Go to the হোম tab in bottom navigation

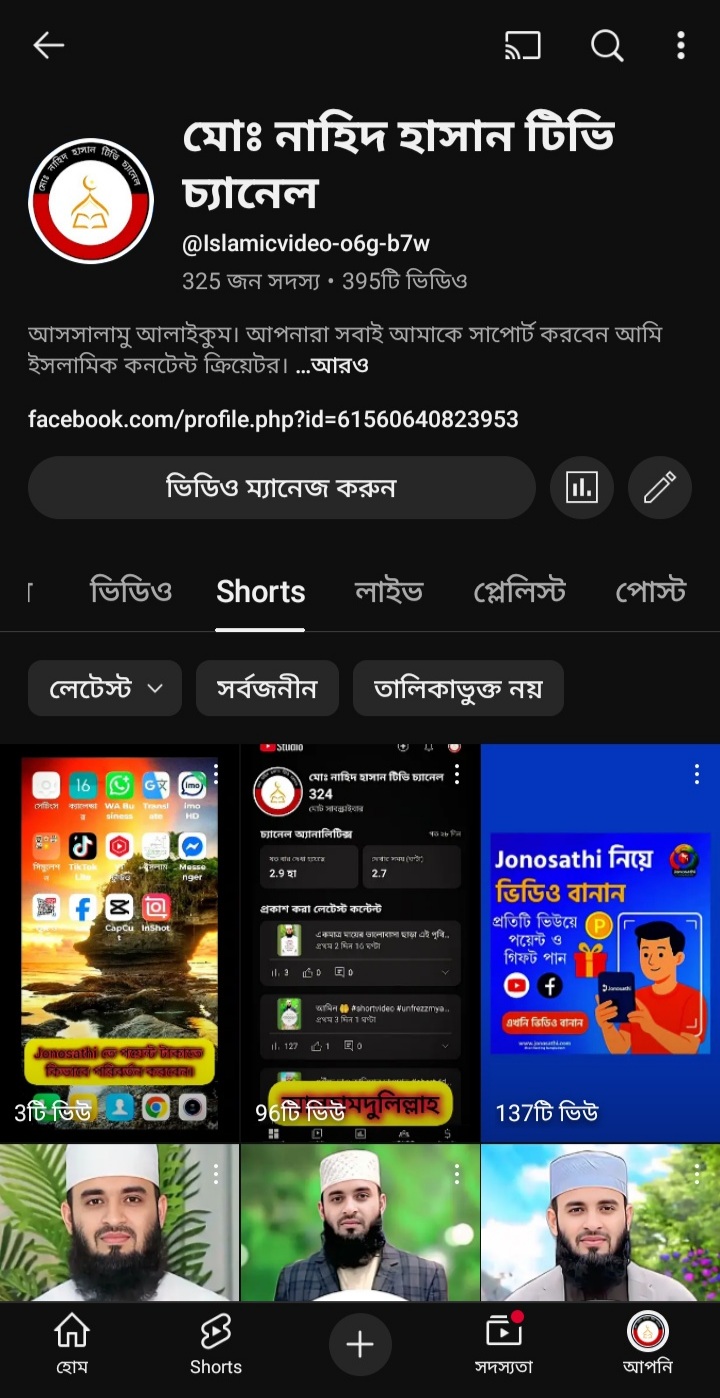point(71,1343)
